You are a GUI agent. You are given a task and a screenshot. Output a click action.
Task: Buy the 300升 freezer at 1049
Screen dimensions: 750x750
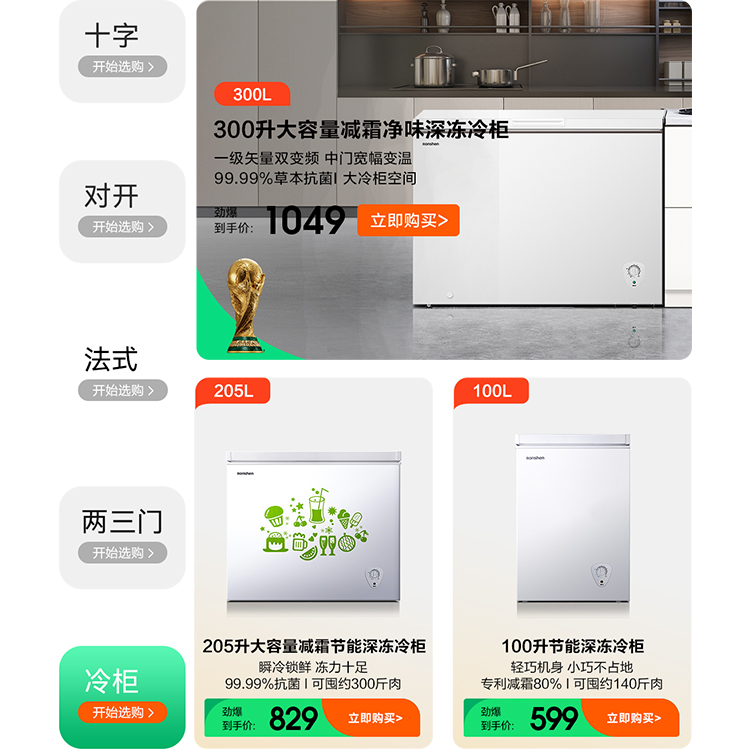[408, 220]
